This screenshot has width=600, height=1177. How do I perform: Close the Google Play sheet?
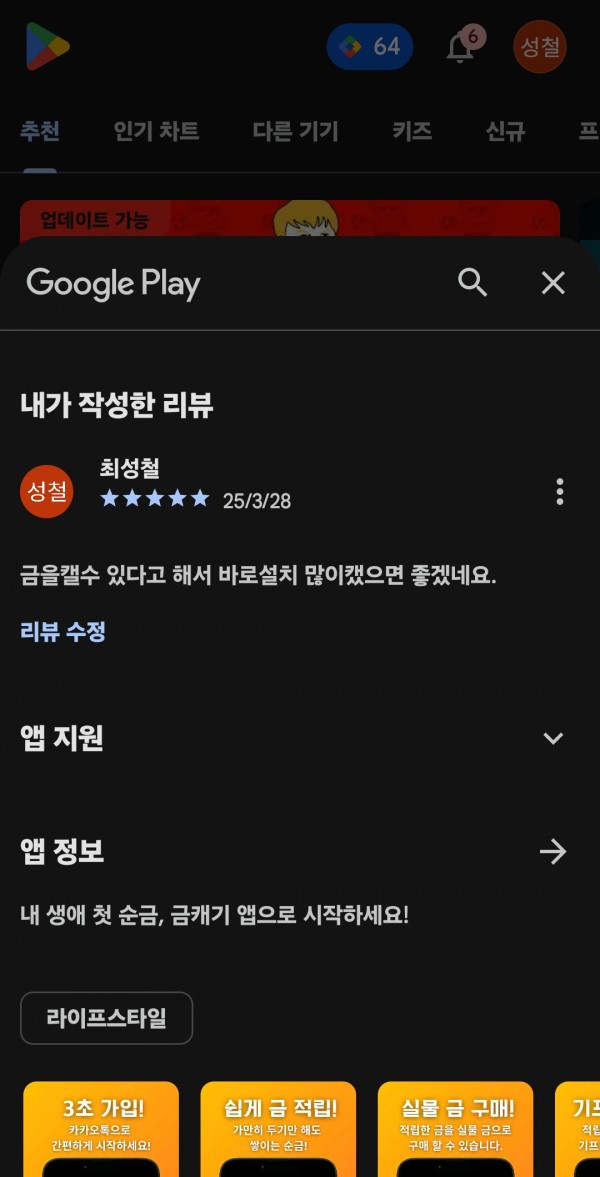[x=553, y=283]
